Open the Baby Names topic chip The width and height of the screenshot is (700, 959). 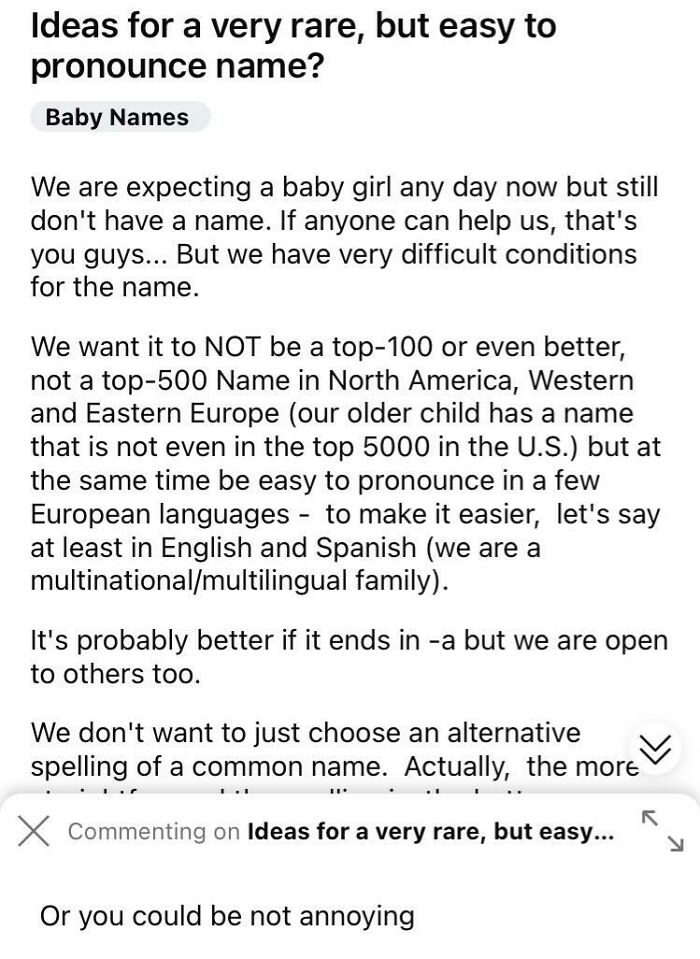[x=118, y=117]
